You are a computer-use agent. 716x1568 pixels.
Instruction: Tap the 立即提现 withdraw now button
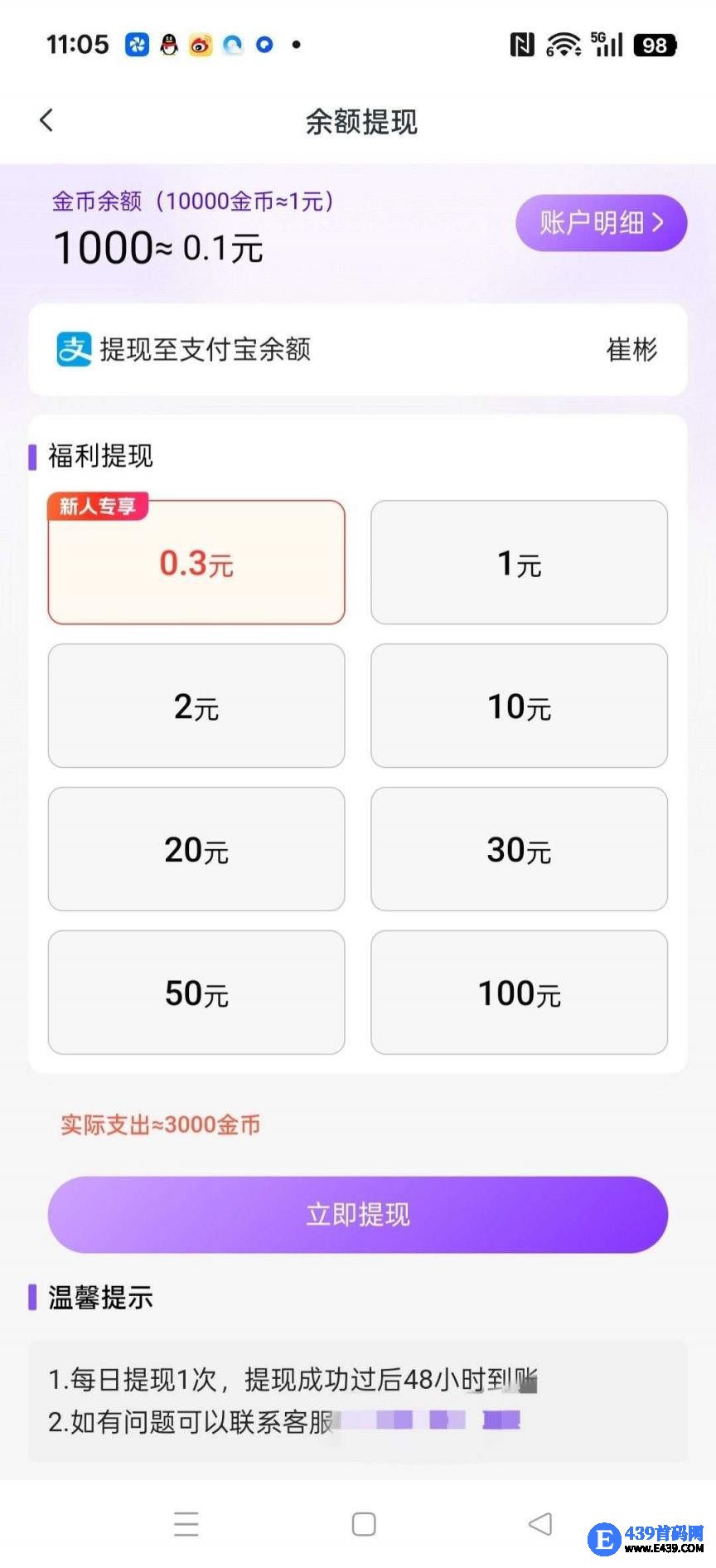357,1214
